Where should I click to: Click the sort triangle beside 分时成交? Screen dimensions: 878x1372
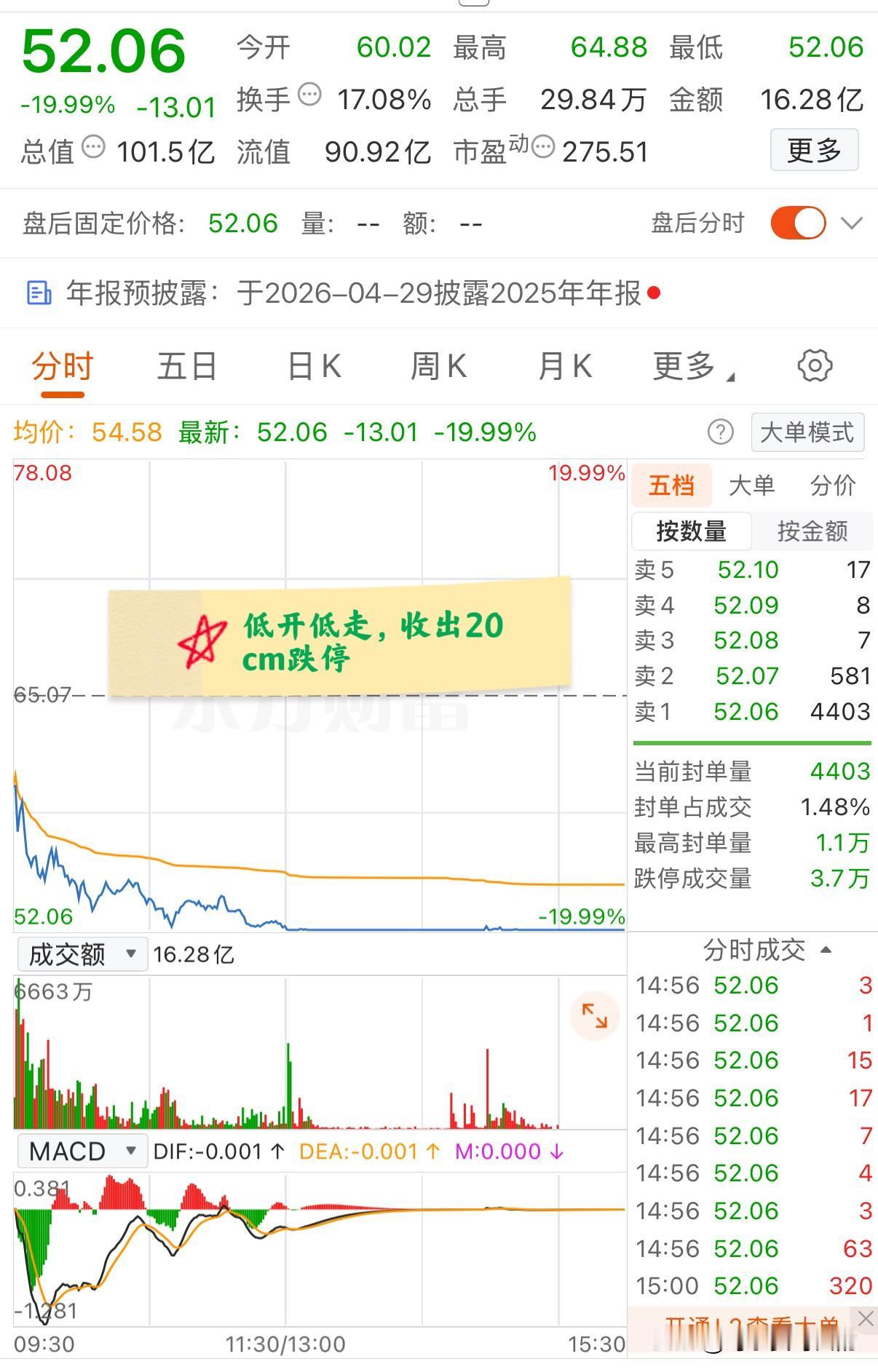[825, 950]
